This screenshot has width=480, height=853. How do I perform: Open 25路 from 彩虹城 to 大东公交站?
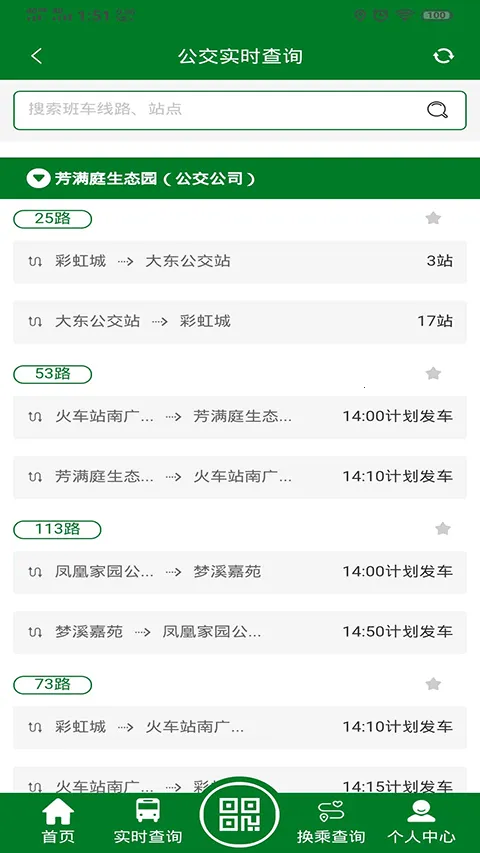coord(239,262)
